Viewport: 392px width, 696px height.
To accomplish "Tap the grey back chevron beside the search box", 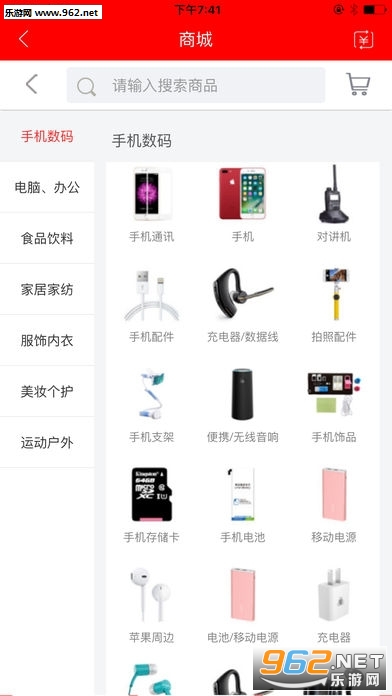I will (32, 84).
